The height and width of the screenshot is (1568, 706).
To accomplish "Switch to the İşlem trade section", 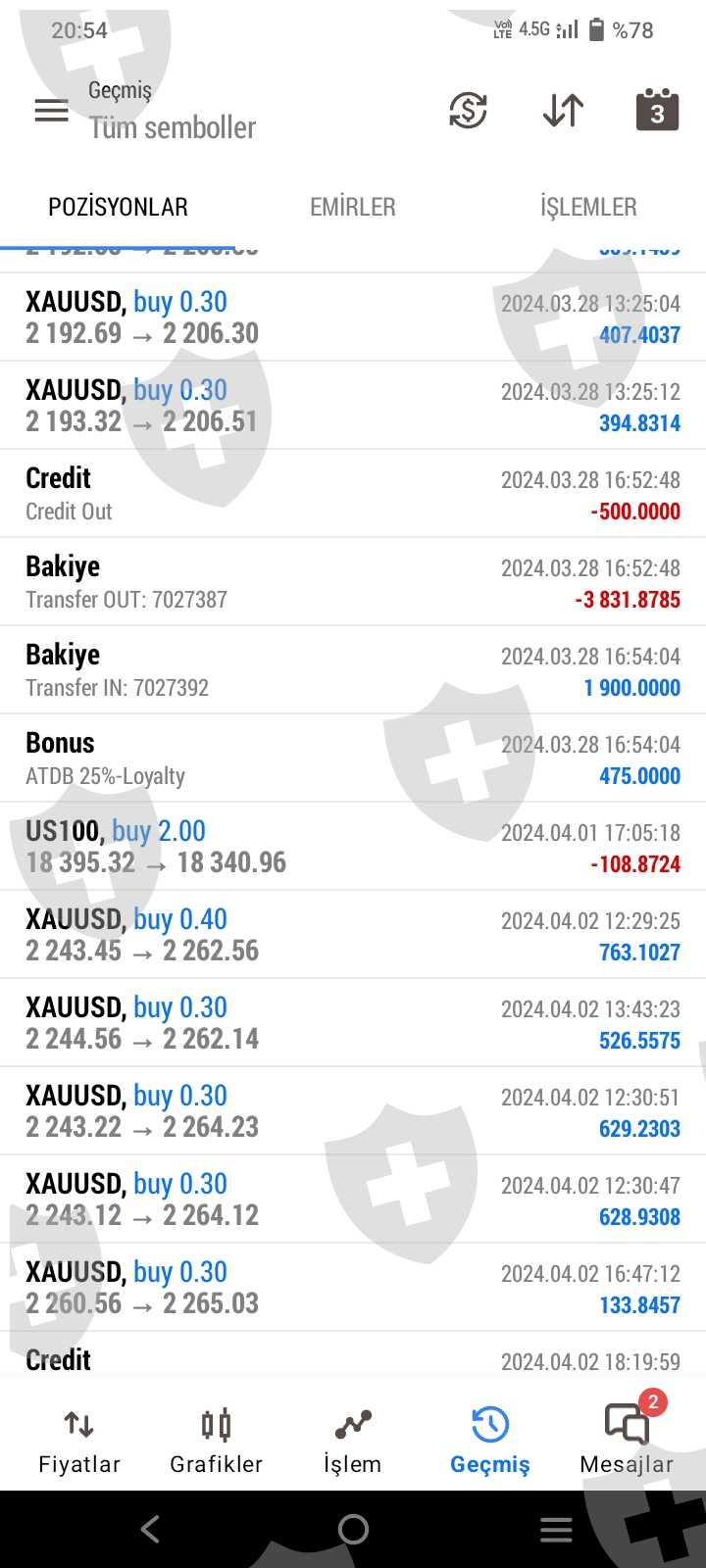I will [x=353, y=1441].
